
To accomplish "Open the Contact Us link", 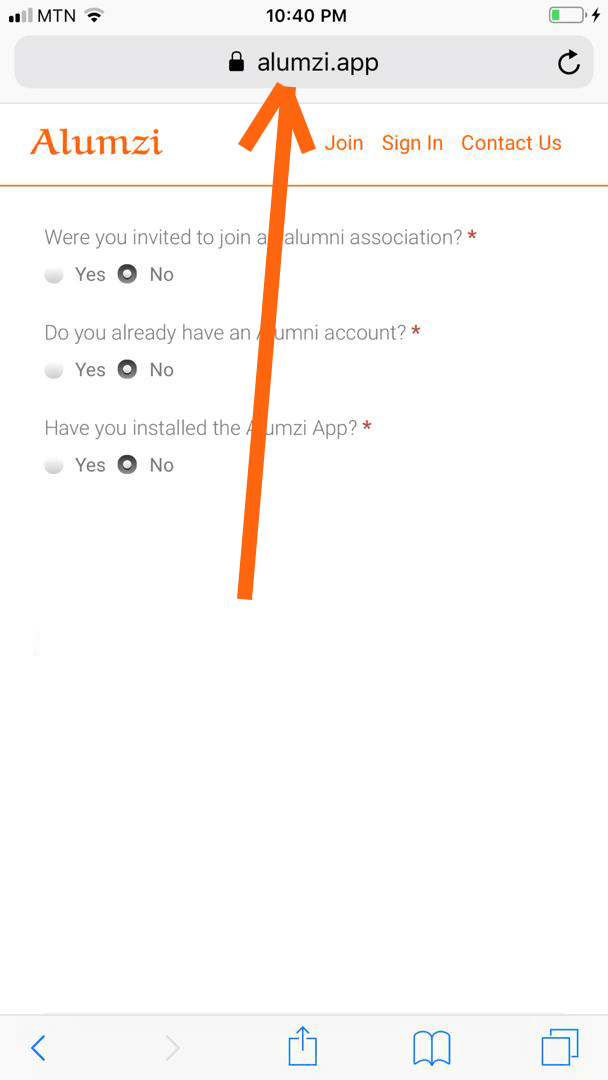I will (511, 143).
